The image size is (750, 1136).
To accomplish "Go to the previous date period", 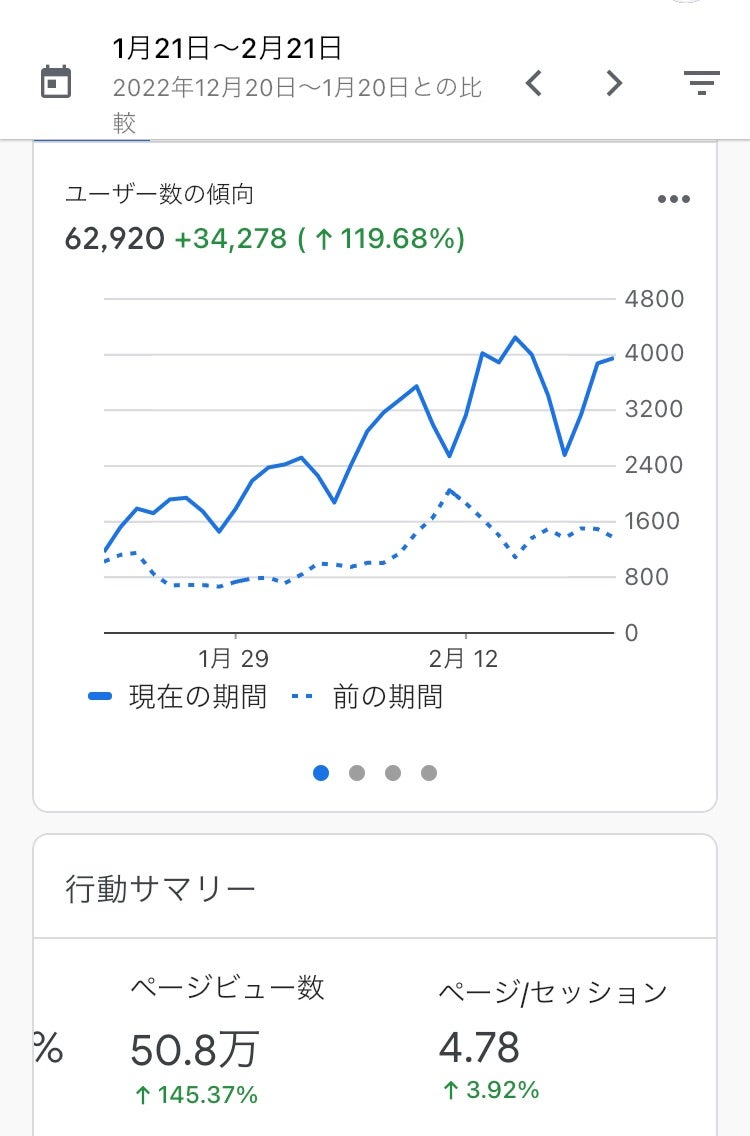I will [534, 83].
